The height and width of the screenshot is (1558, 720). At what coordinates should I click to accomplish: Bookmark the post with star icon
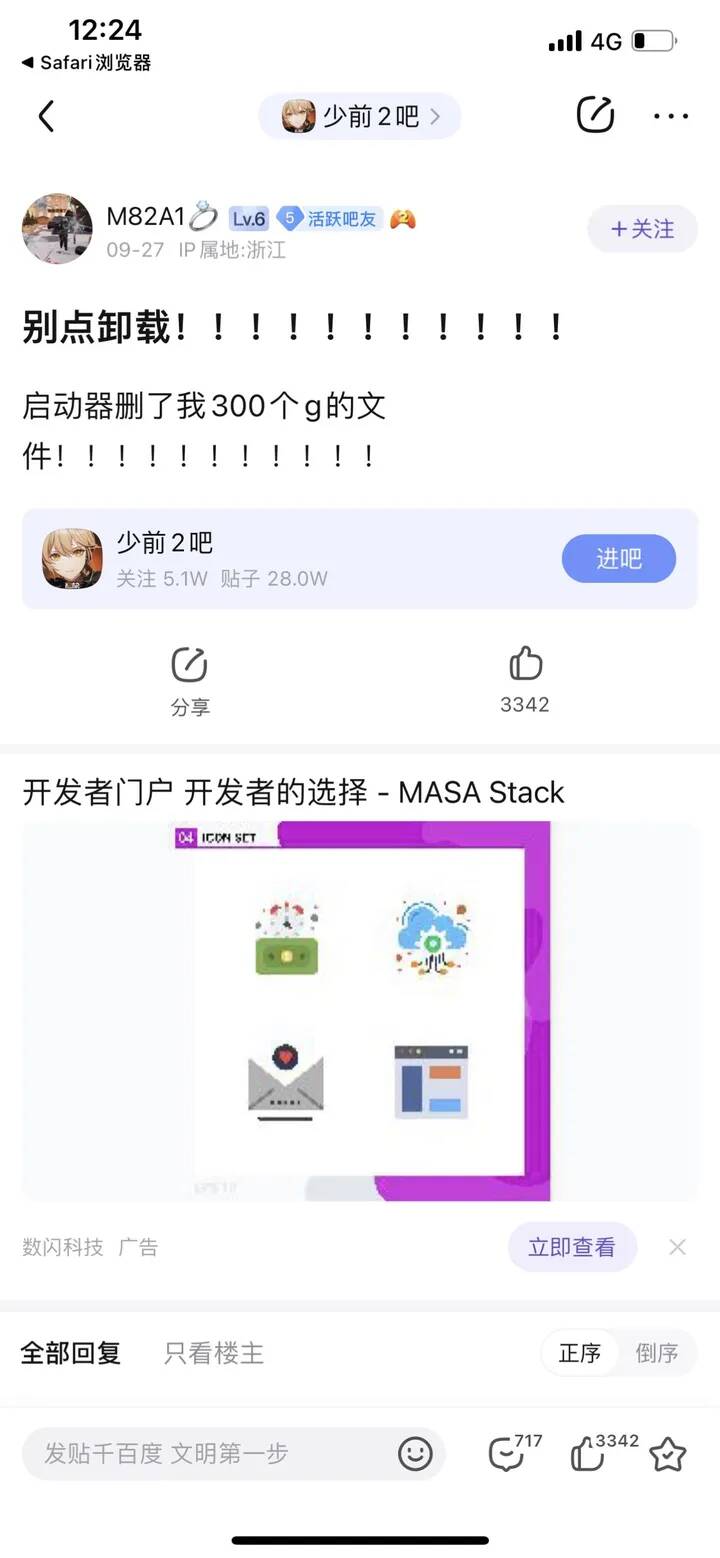click(667, 1454)
